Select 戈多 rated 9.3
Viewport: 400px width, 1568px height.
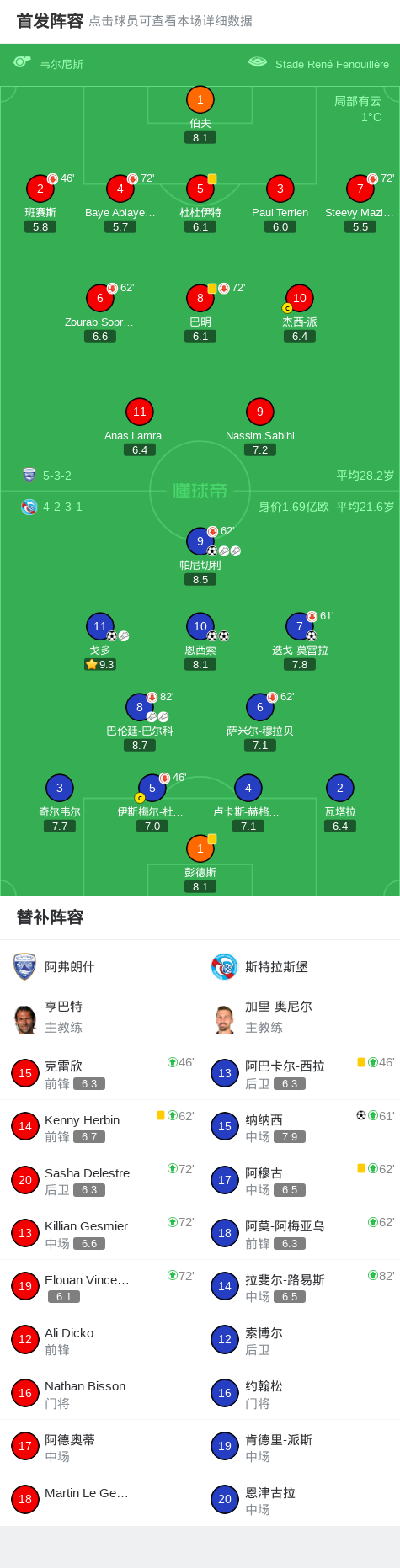tap(100, 641)
